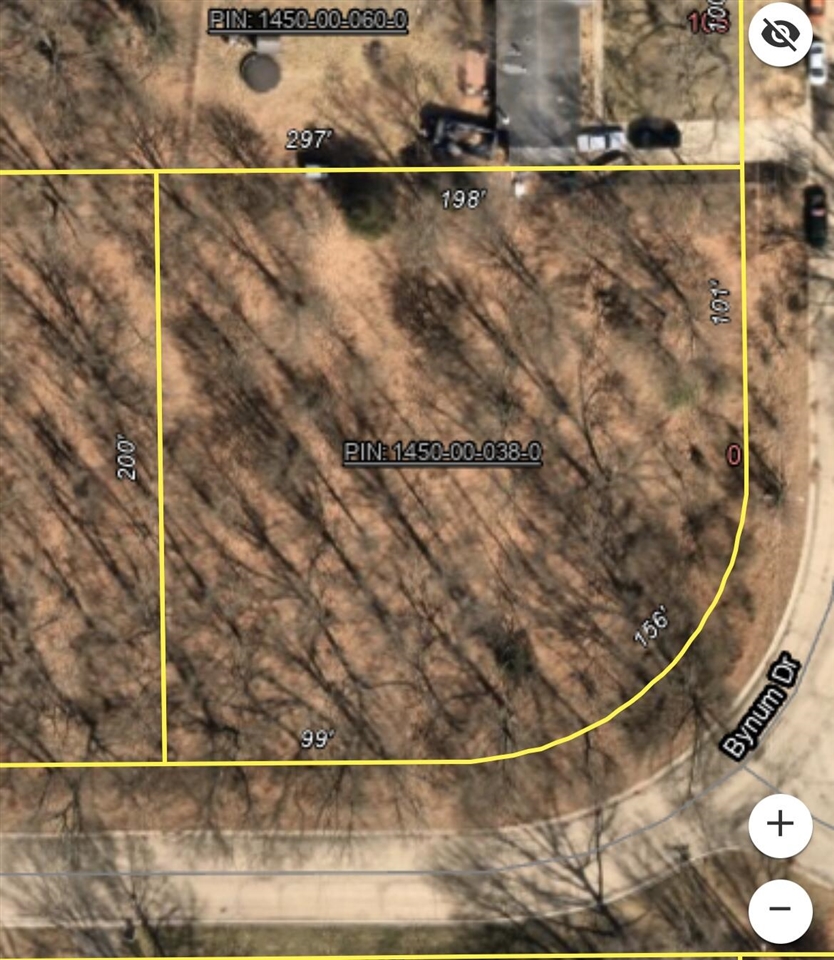Screen dimensions: 834x960
Task: Click the 101' eastern boundary label
Action: pyautogui.click(x=719, y=300)
